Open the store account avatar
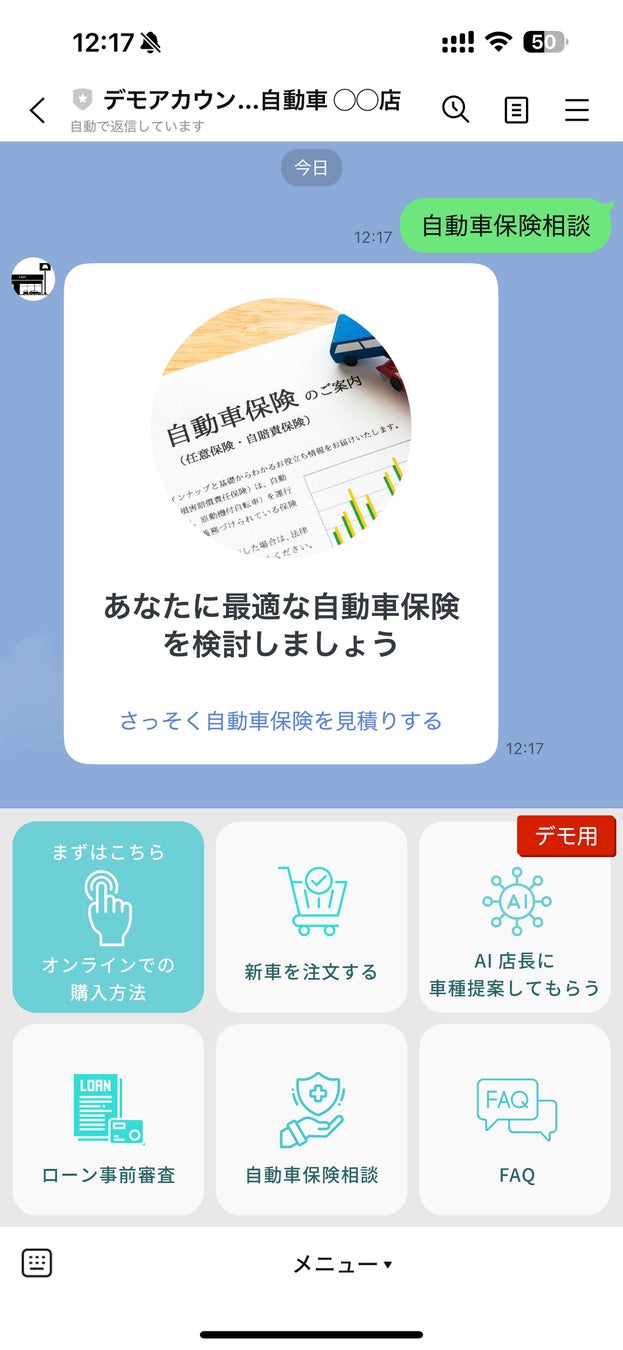Screen dimensions: 623x1350 pyautogui.click(x=33, y=279)
